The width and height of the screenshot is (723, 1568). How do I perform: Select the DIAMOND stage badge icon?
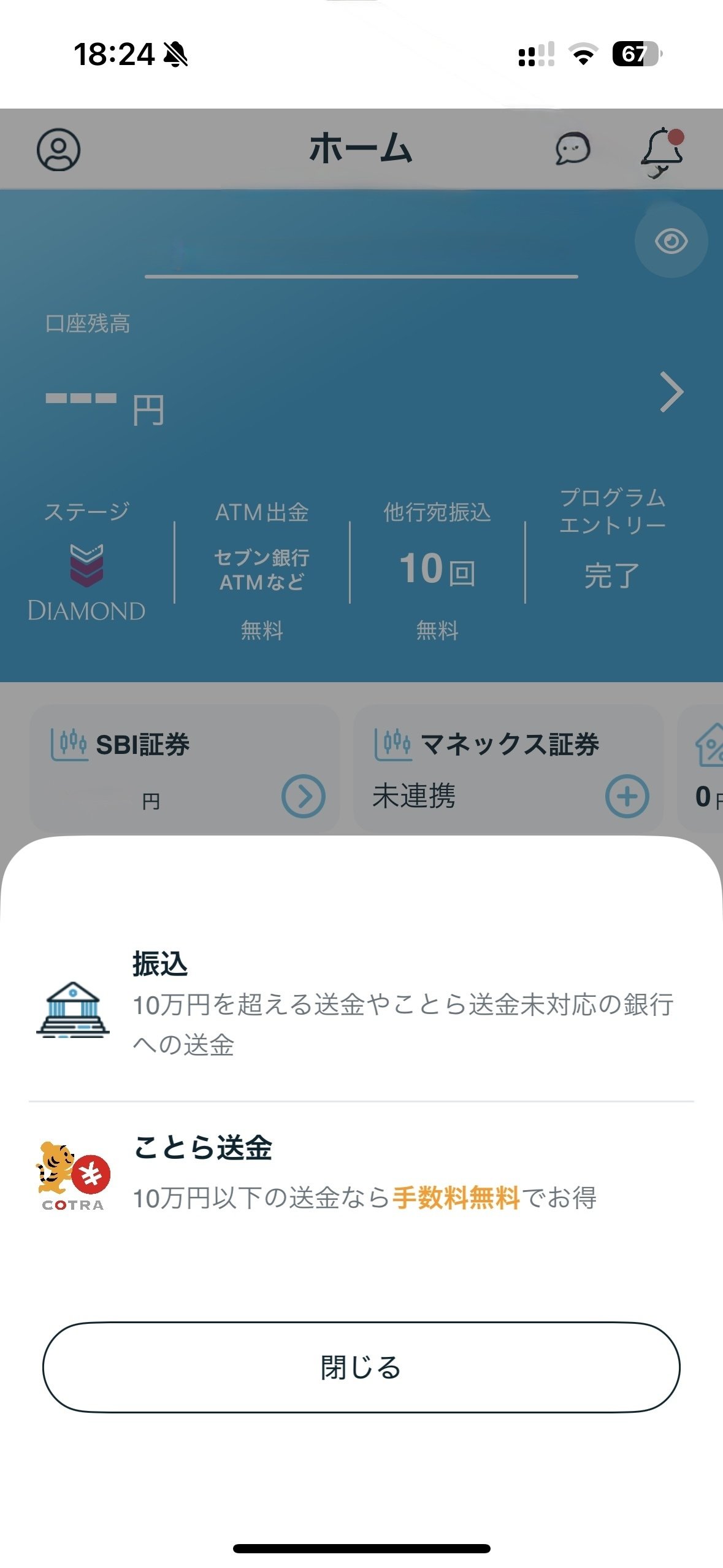pos(86,569)
